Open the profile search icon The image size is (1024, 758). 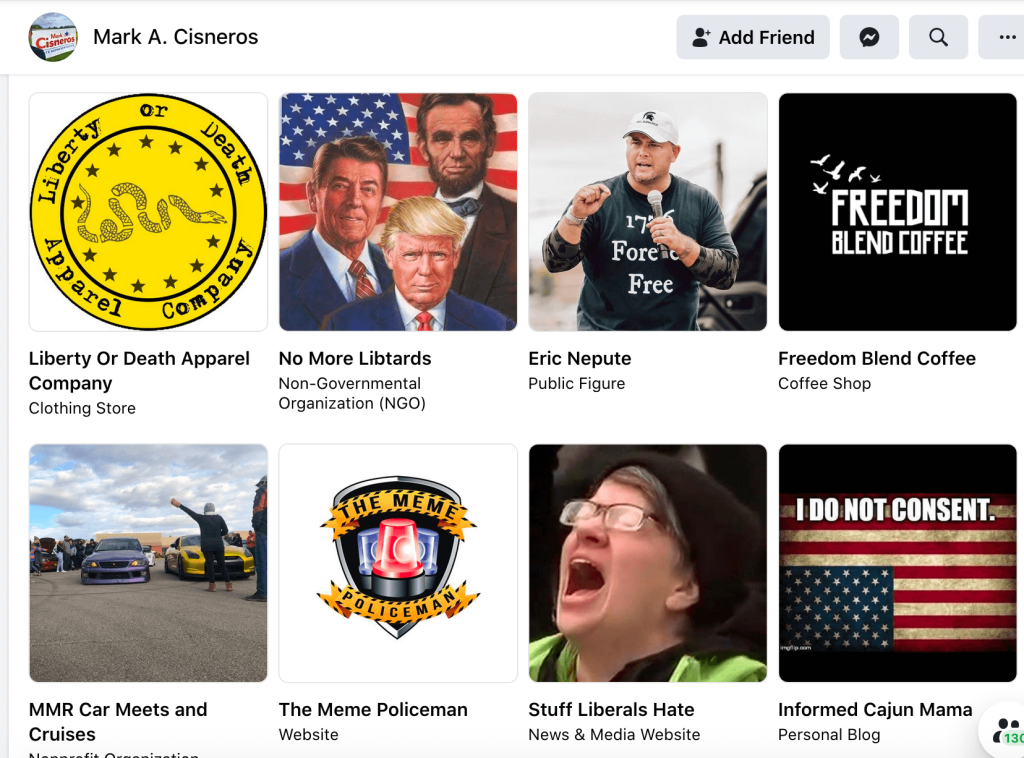[x=938, y=37]
